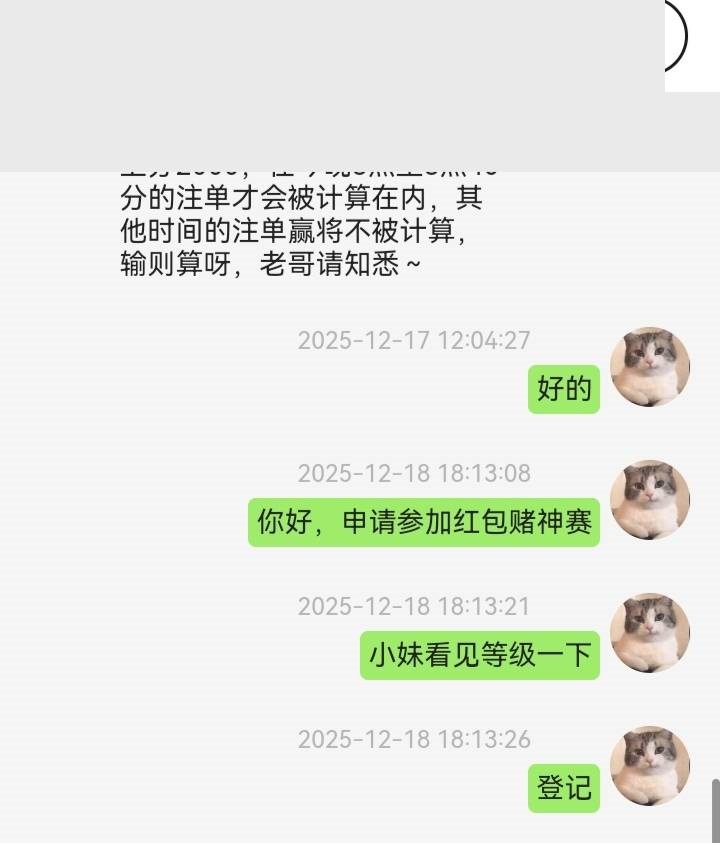Select the "好的" message bubble
The image size is (722, 843).
point(565,390)
